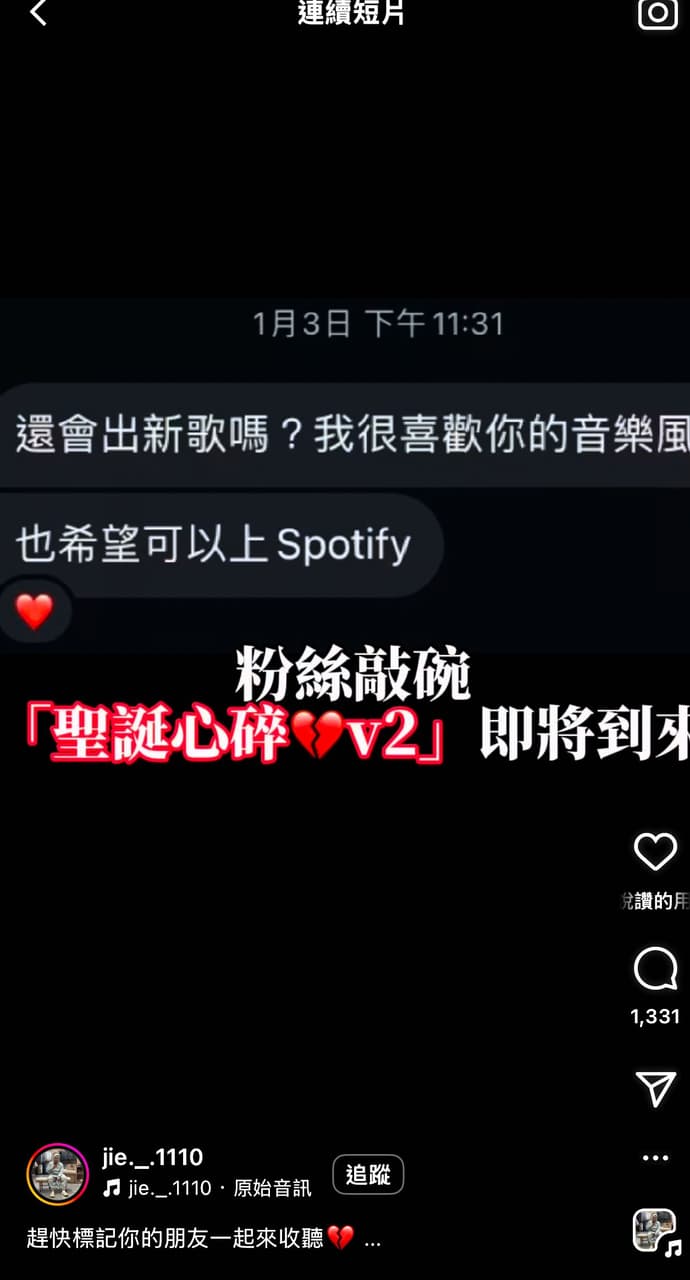The width and height of the screenshot is (690, 1280).
Task: Like this reel with the heart
Action: pyautogui.click(x=656, y=852)
